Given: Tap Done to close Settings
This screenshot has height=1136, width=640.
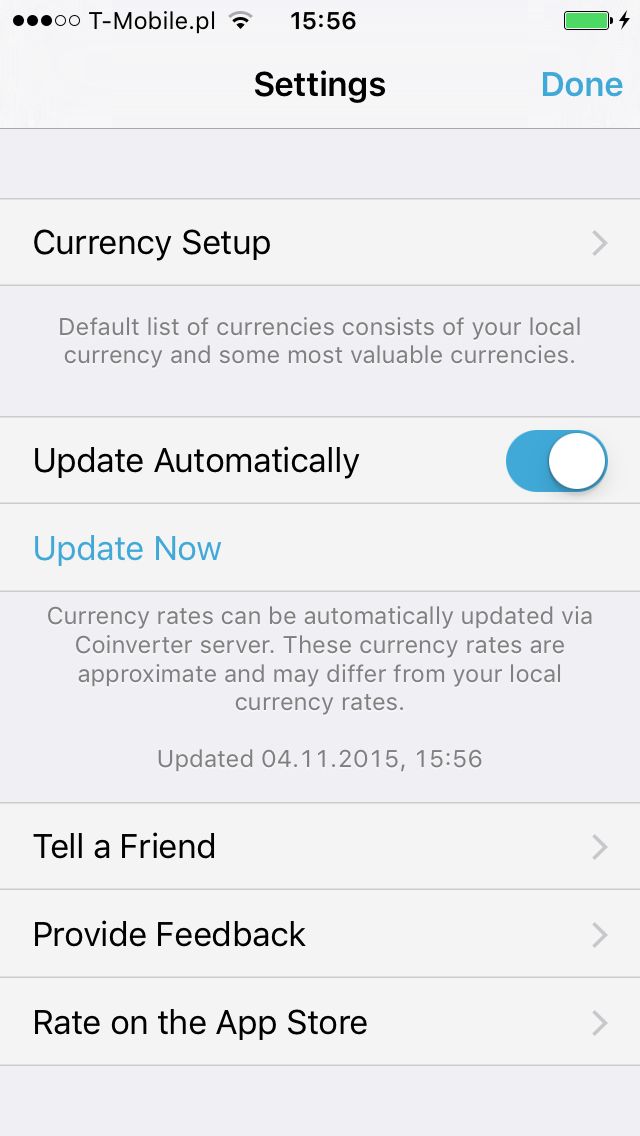Looking at the screenshot, I should coord(581,85).
